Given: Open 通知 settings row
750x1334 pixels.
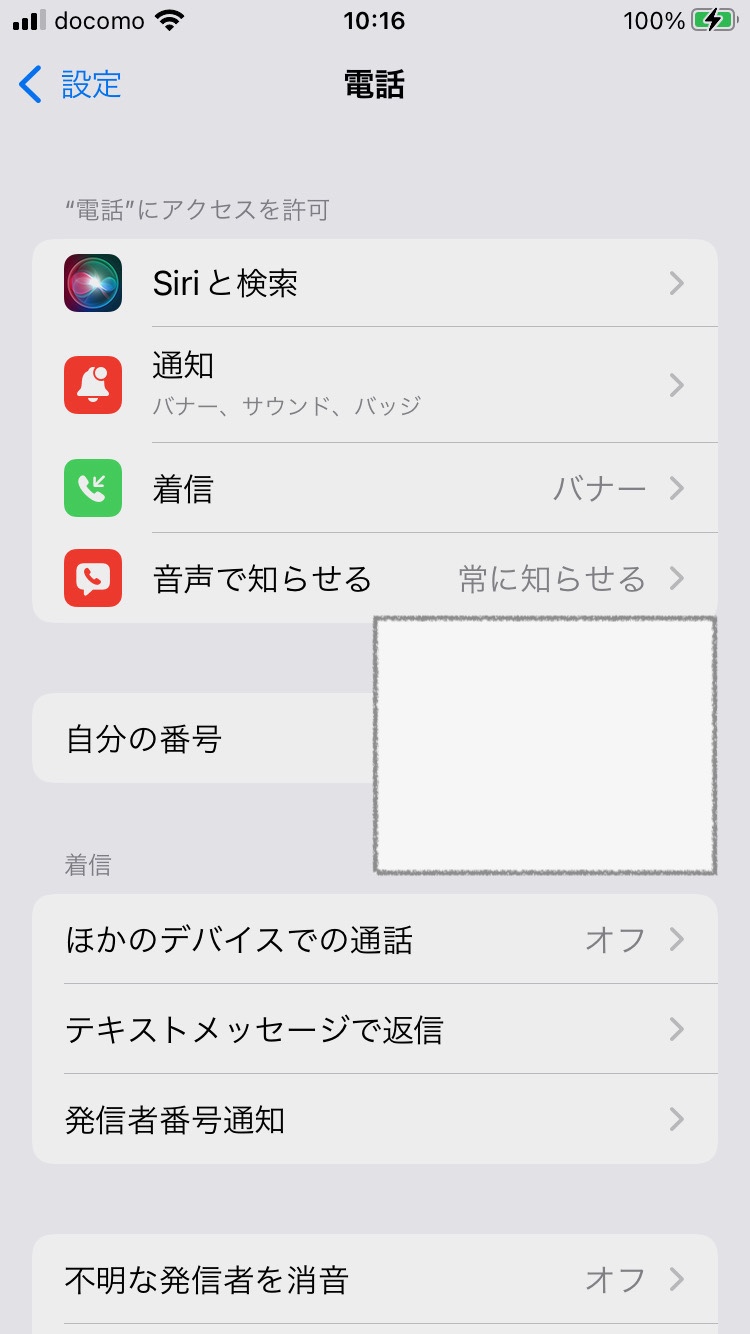Looking at the screenshot, I should (x=375, y=385).
